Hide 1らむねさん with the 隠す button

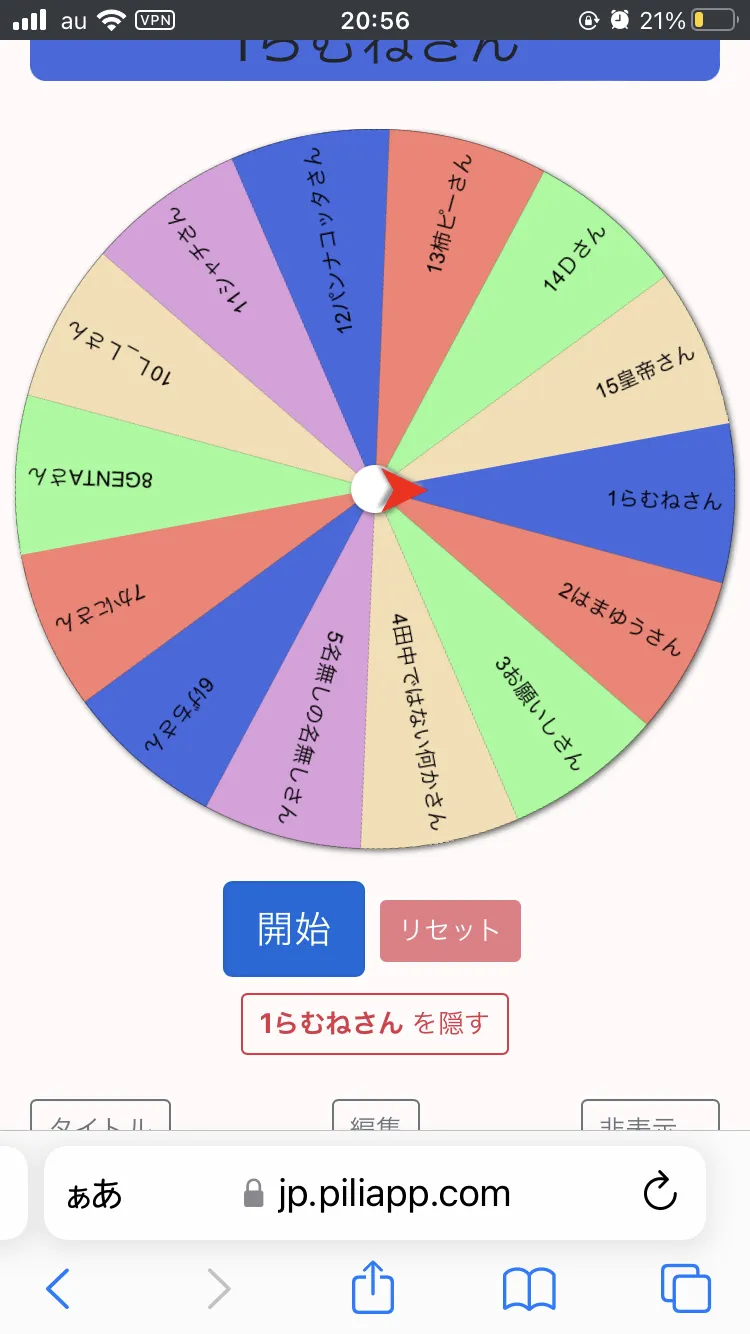click(375, 1023)
